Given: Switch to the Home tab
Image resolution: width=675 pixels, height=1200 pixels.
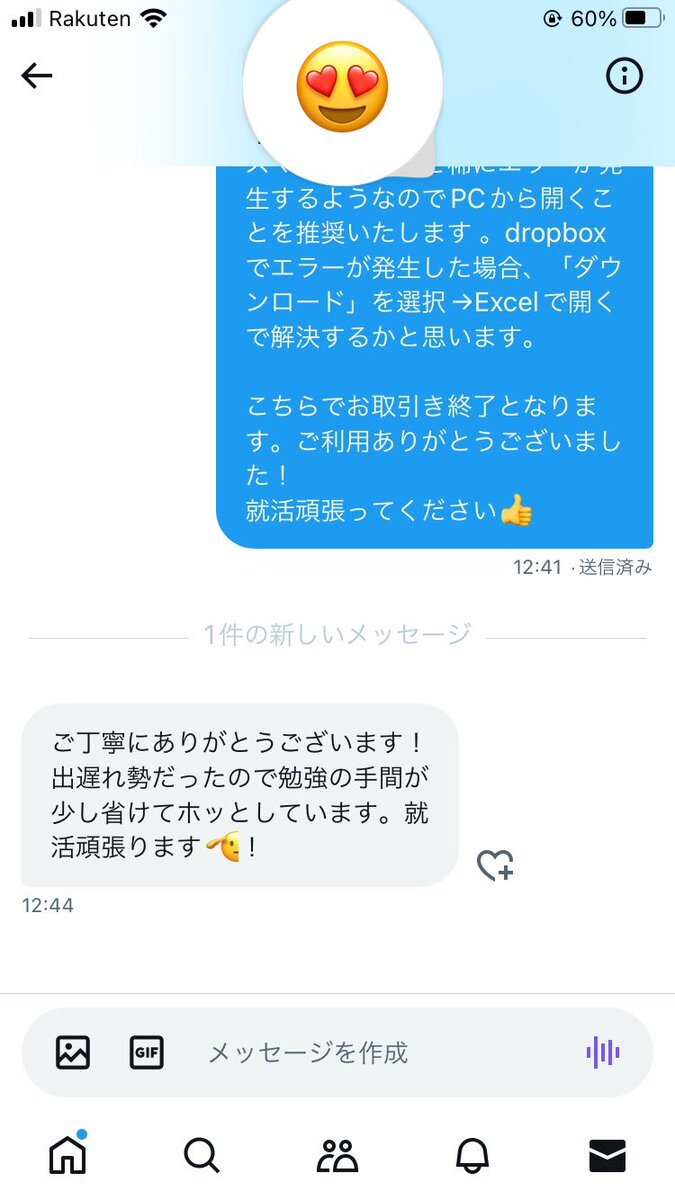Looking at the screenshot, I should tap(68, 1156).
